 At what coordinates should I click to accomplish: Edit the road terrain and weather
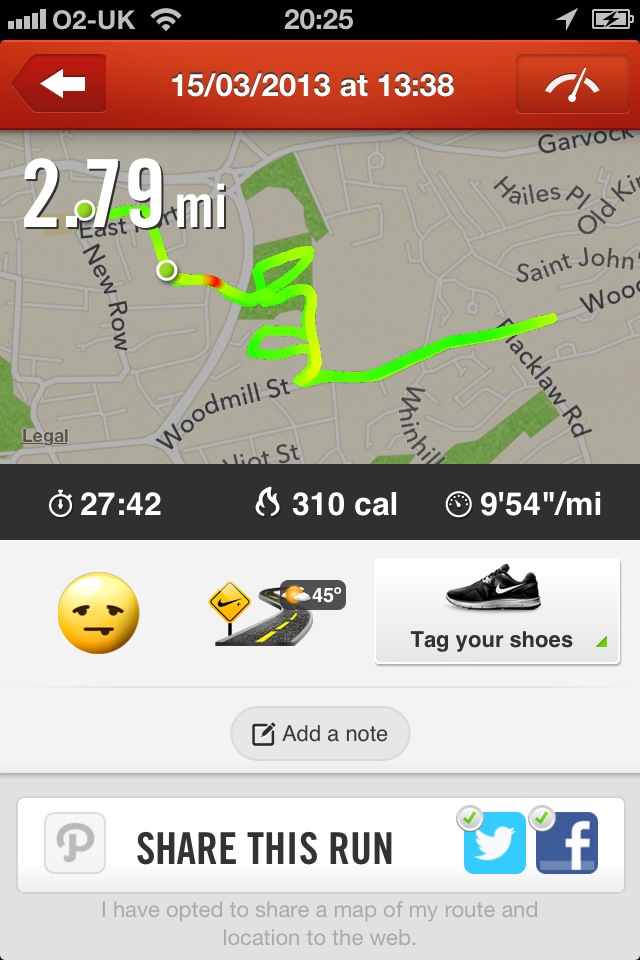pos(273,613)
